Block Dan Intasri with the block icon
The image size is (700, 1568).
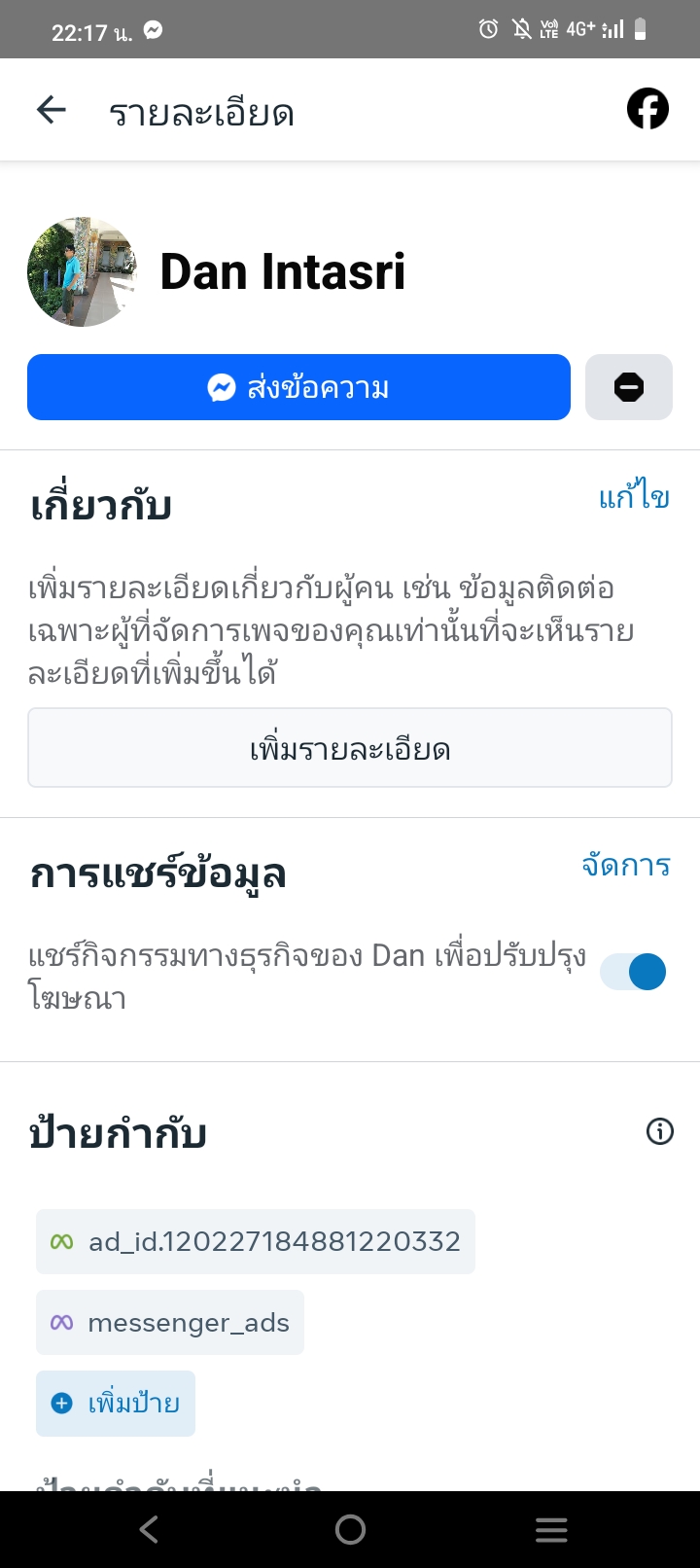(x=628, y=387)
